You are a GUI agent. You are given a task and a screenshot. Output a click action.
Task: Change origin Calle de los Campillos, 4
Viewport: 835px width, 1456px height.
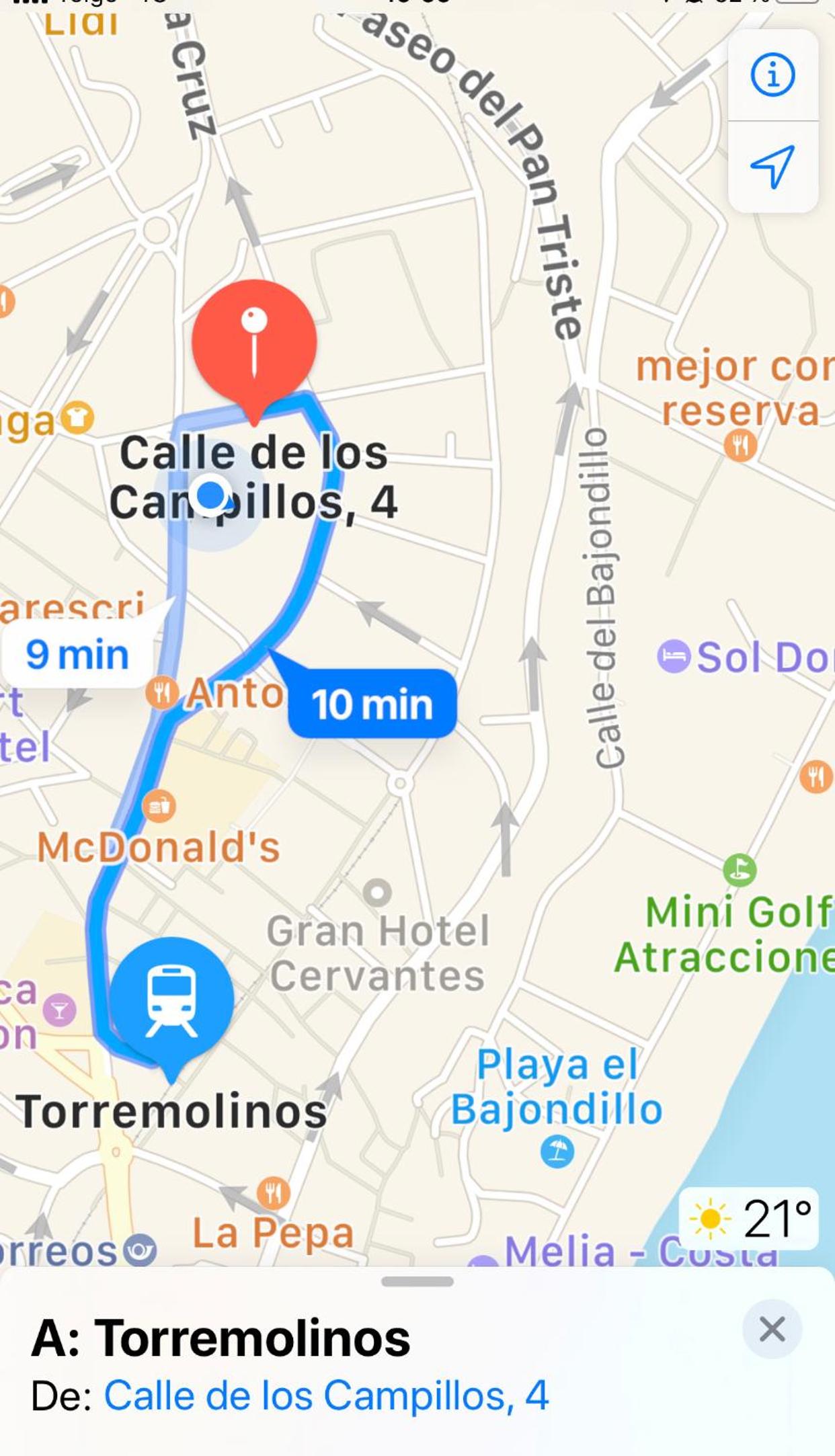pos(326,1396)
